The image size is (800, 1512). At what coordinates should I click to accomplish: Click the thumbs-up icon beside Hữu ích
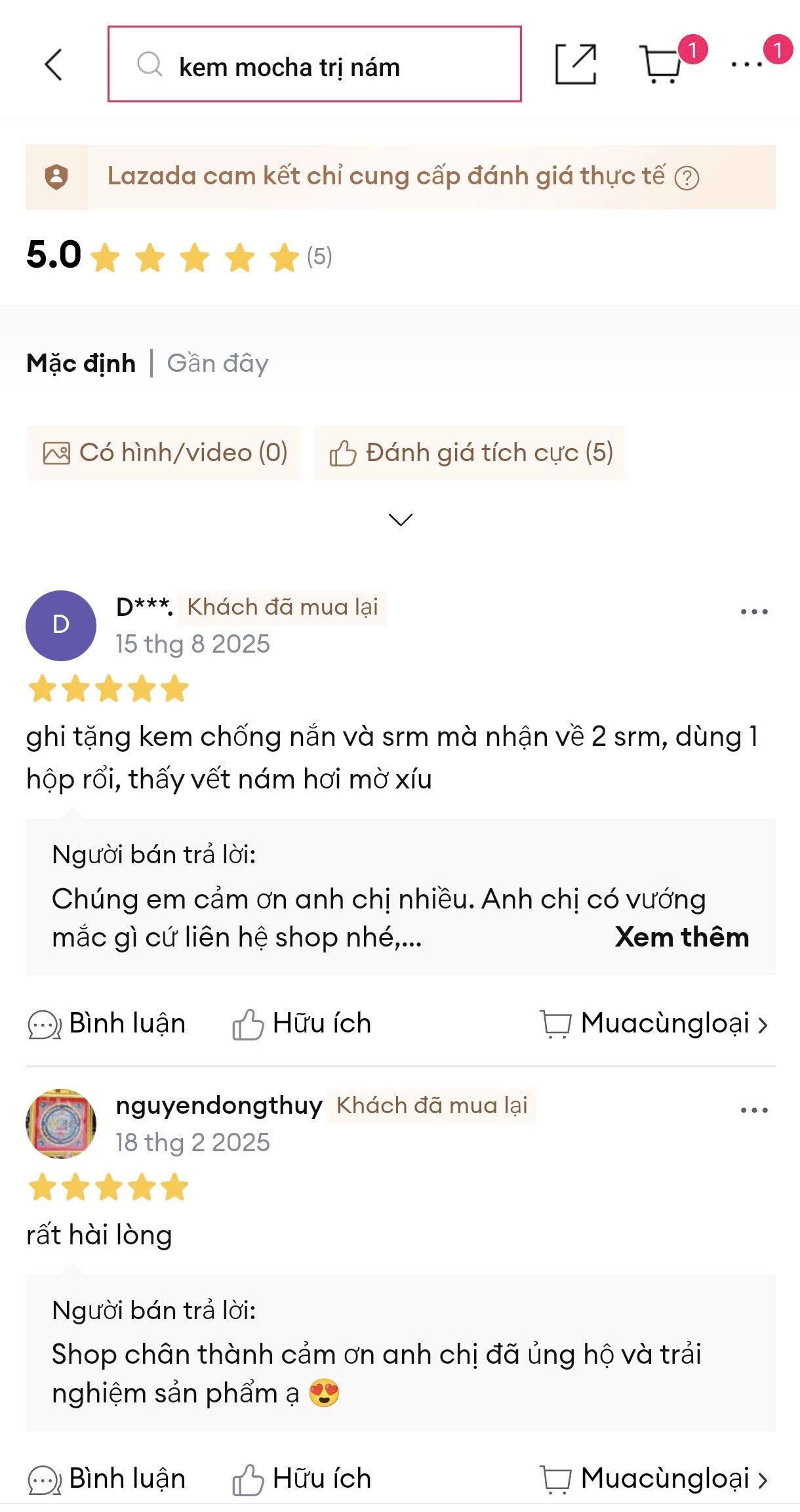[x=247, y=1023]
